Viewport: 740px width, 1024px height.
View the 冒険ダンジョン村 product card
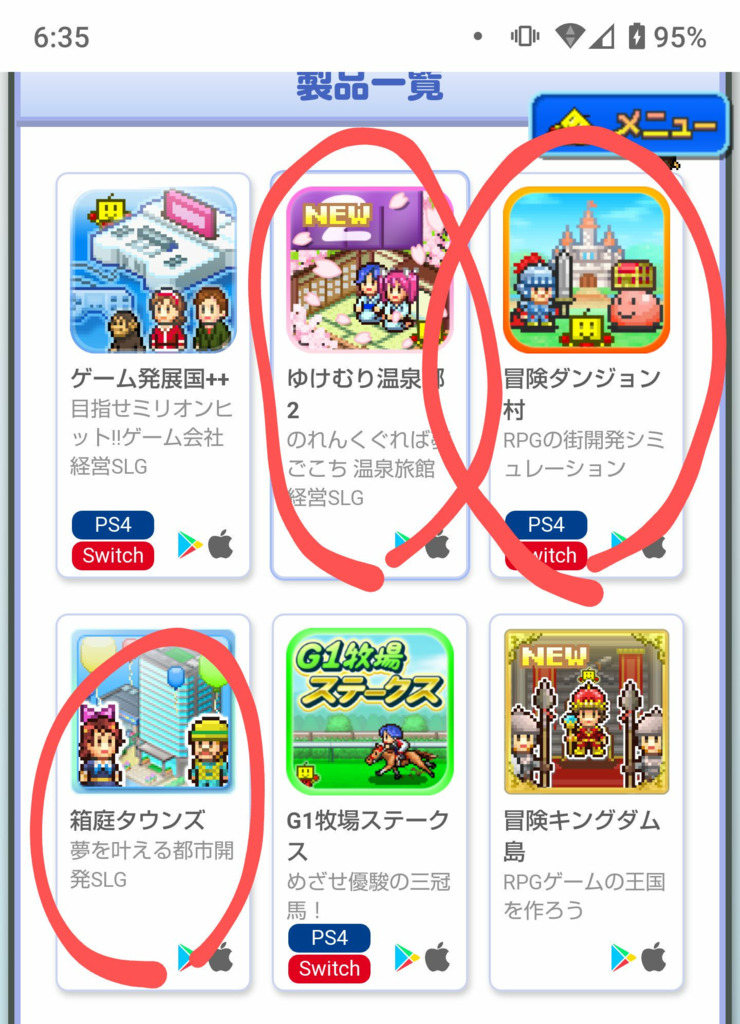pos(586,374)
